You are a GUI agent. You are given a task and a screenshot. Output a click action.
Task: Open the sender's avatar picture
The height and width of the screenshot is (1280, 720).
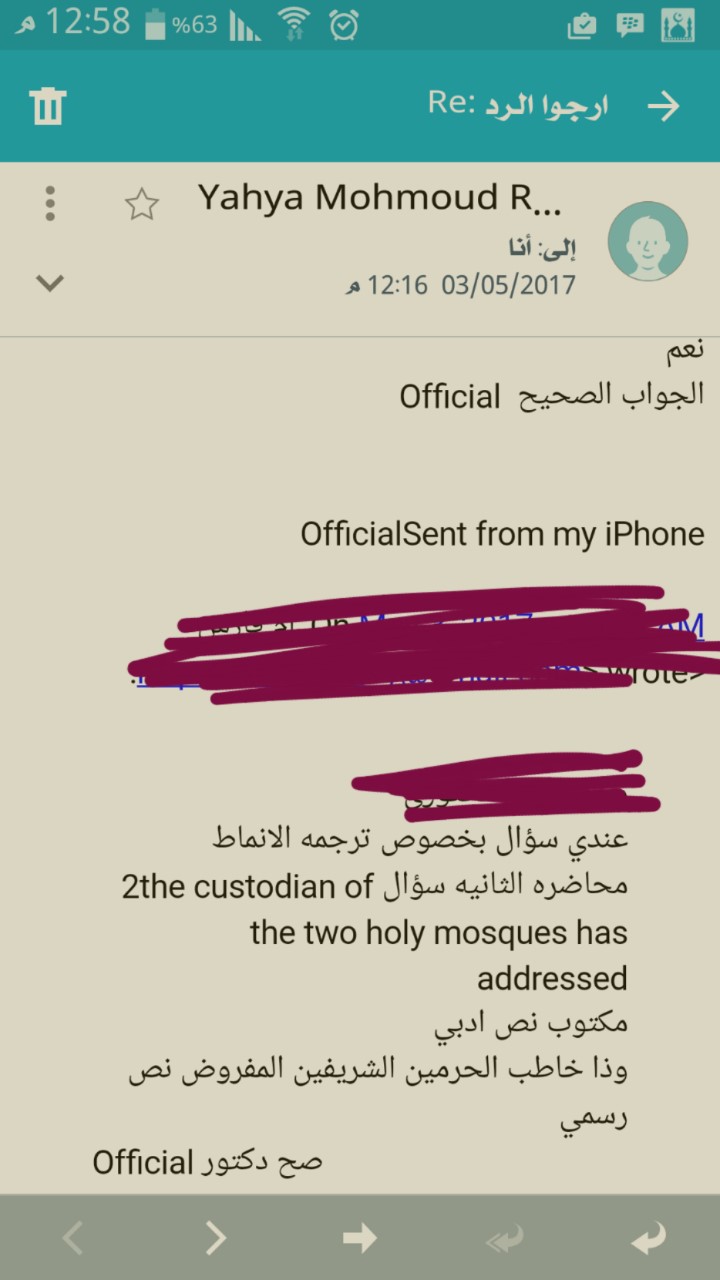coord(648,241)
